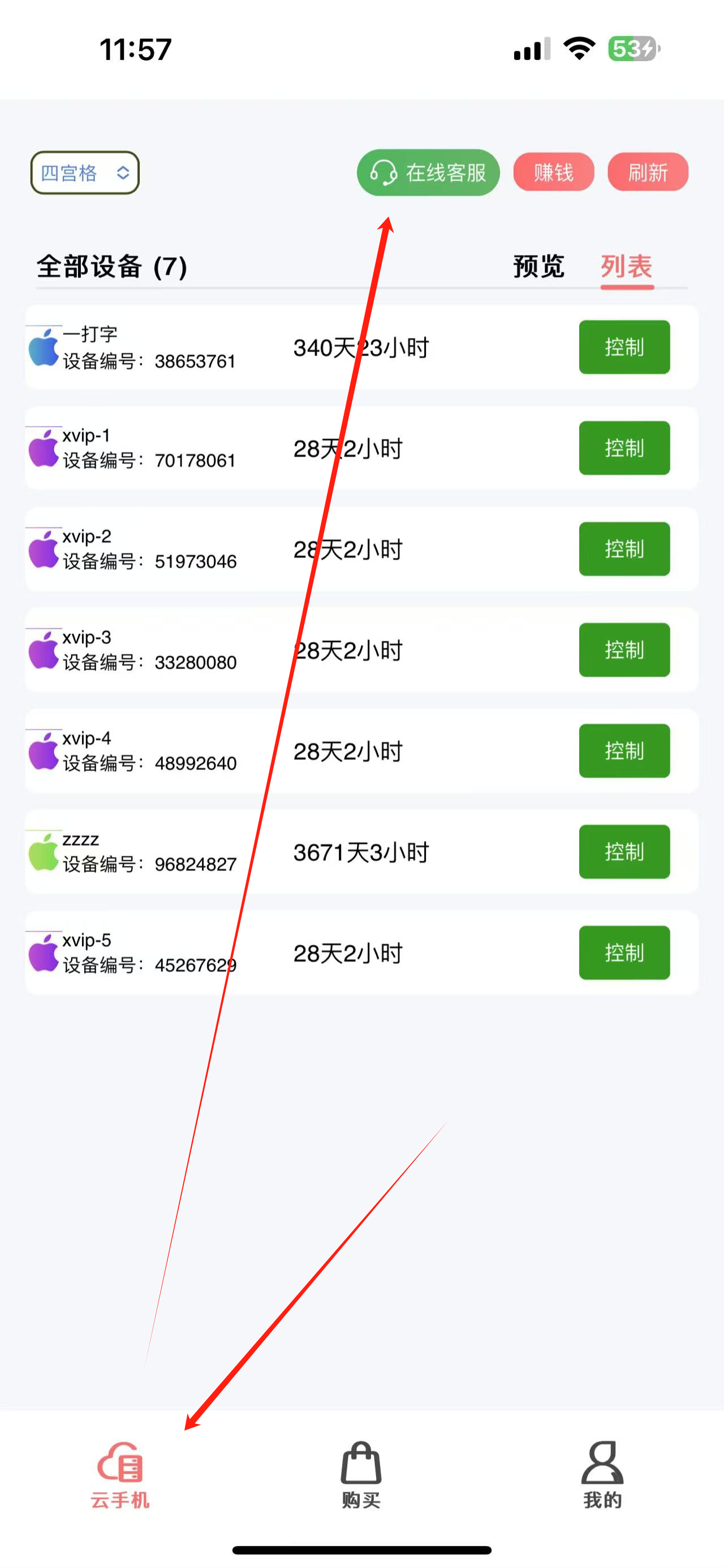
Task: Tap 控制 for xvip-4
Action: coord(623,751)
